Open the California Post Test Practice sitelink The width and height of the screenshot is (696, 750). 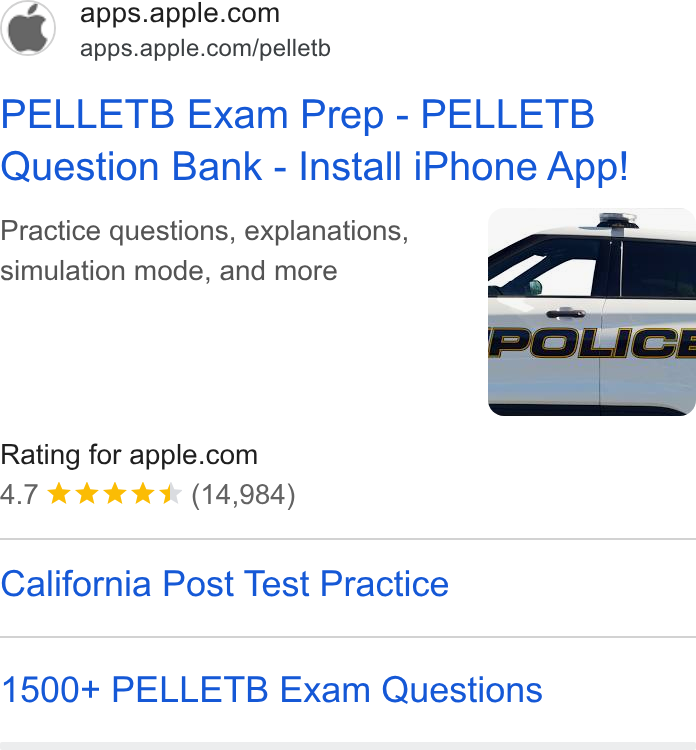(225, 584)
